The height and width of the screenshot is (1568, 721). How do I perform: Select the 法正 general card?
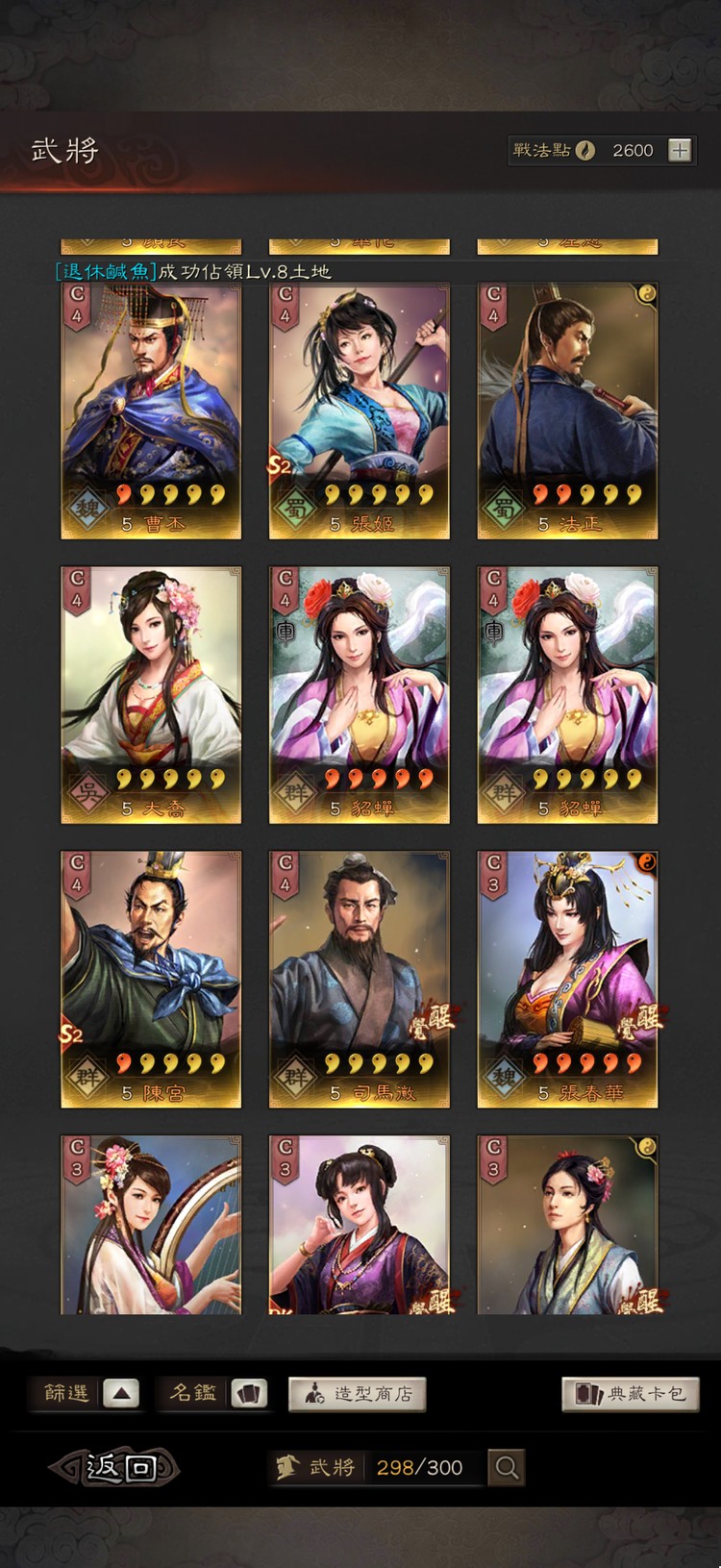(568, 411)
